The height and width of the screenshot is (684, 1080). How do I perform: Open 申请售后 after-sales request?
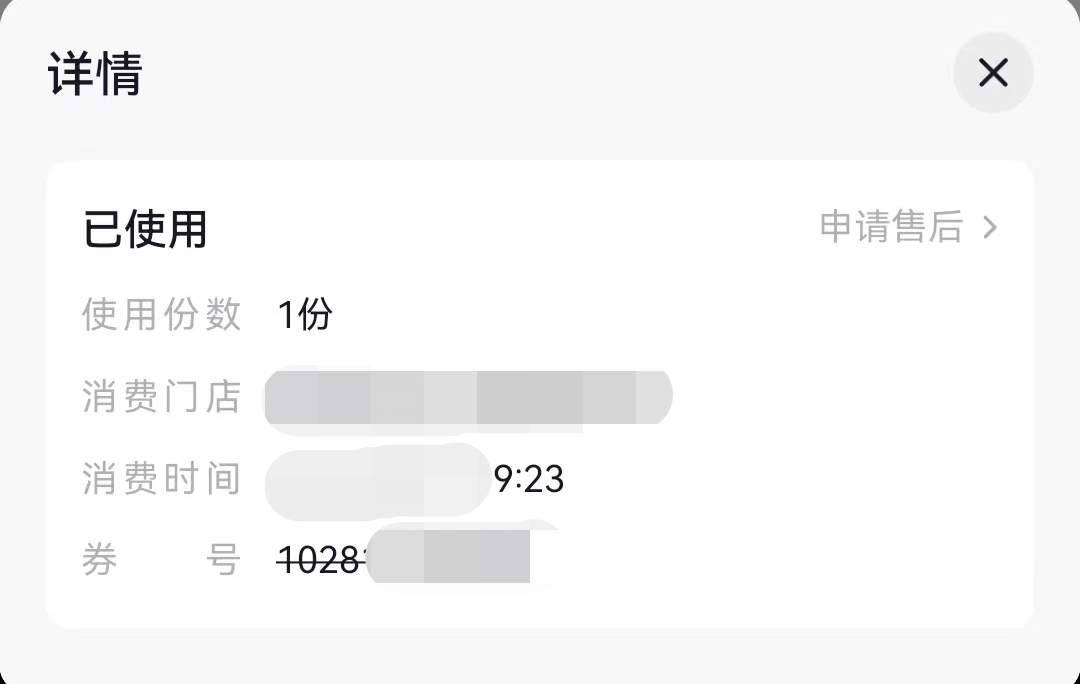(907, 227)
